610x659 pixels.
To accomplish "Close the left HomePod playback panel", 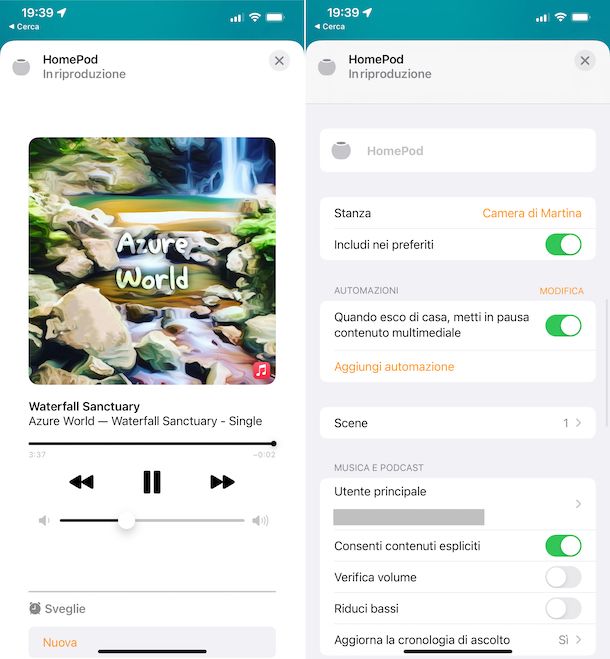I will [x=279, y=61].
